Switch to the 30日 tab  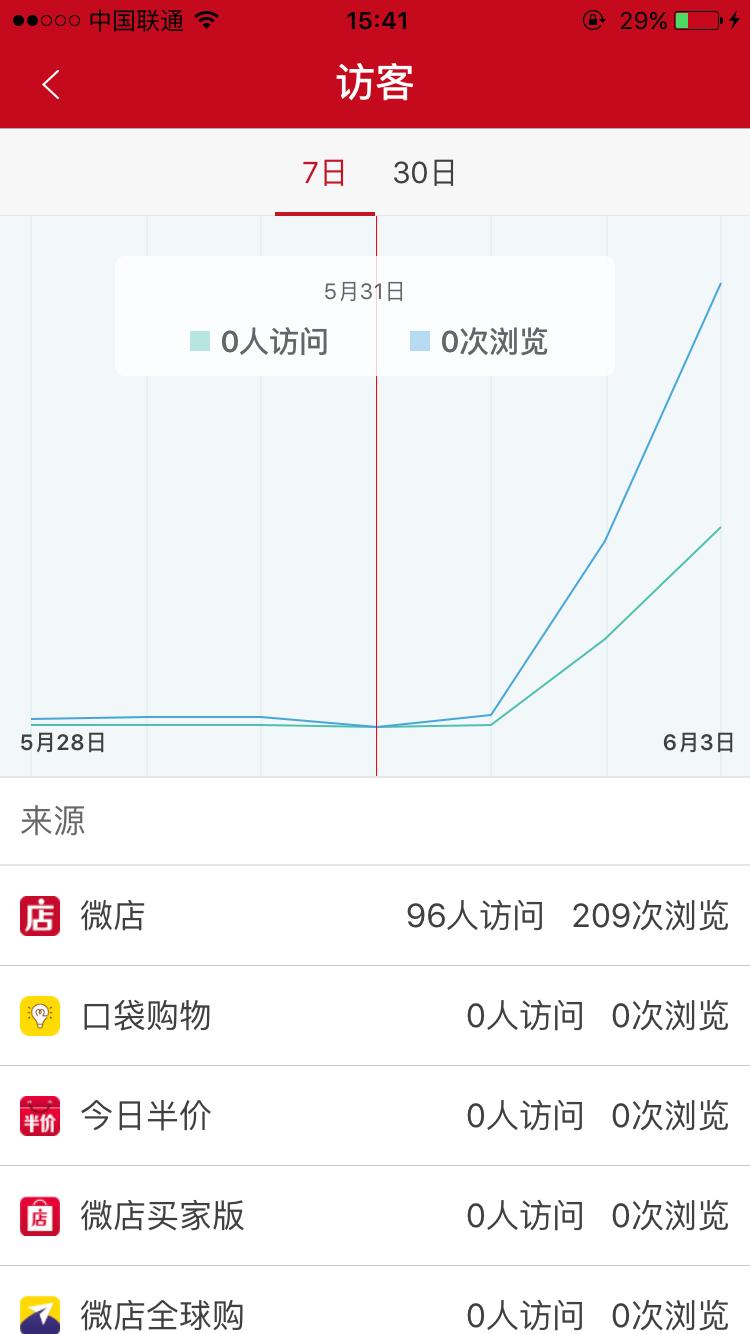tap(424, 173)
